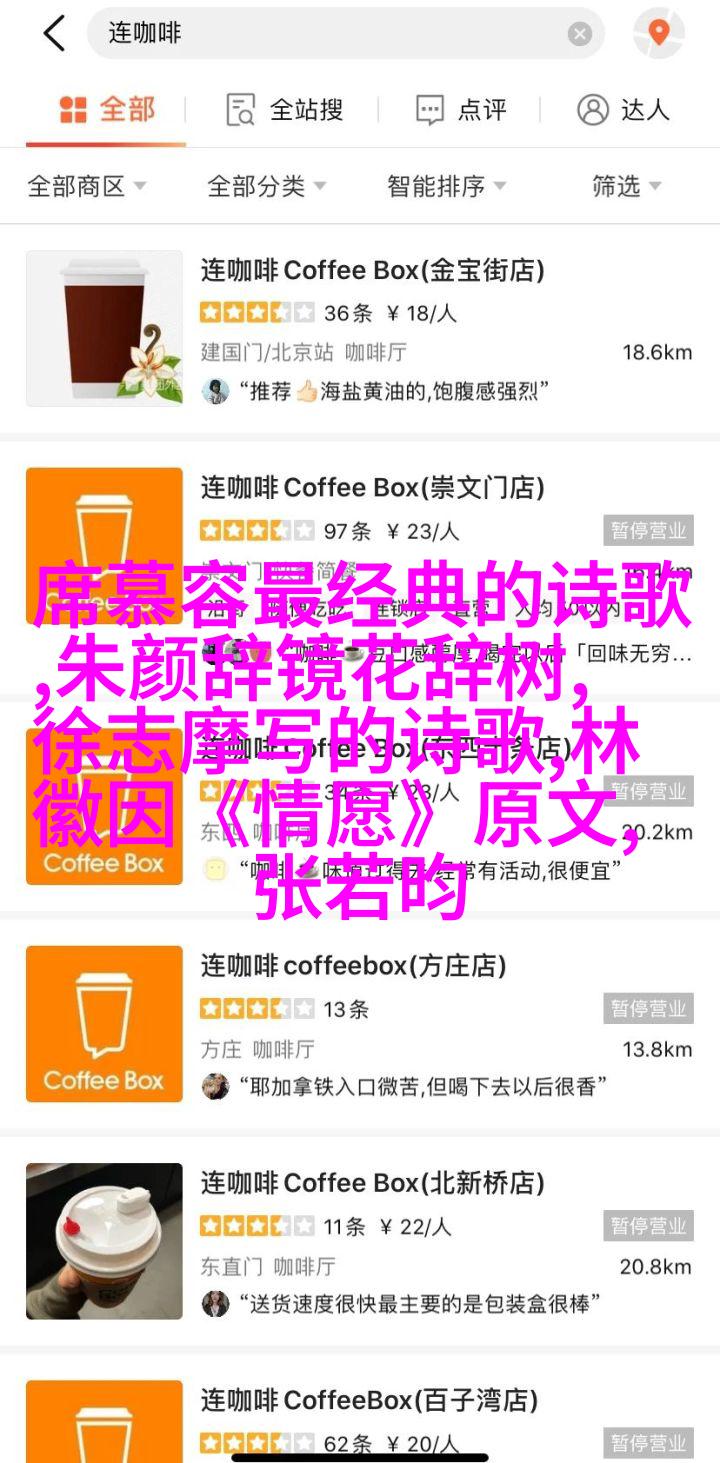Open the 筛选 filter options
The width and height of the screenshot is (720, 1463).
coord(626,186)
